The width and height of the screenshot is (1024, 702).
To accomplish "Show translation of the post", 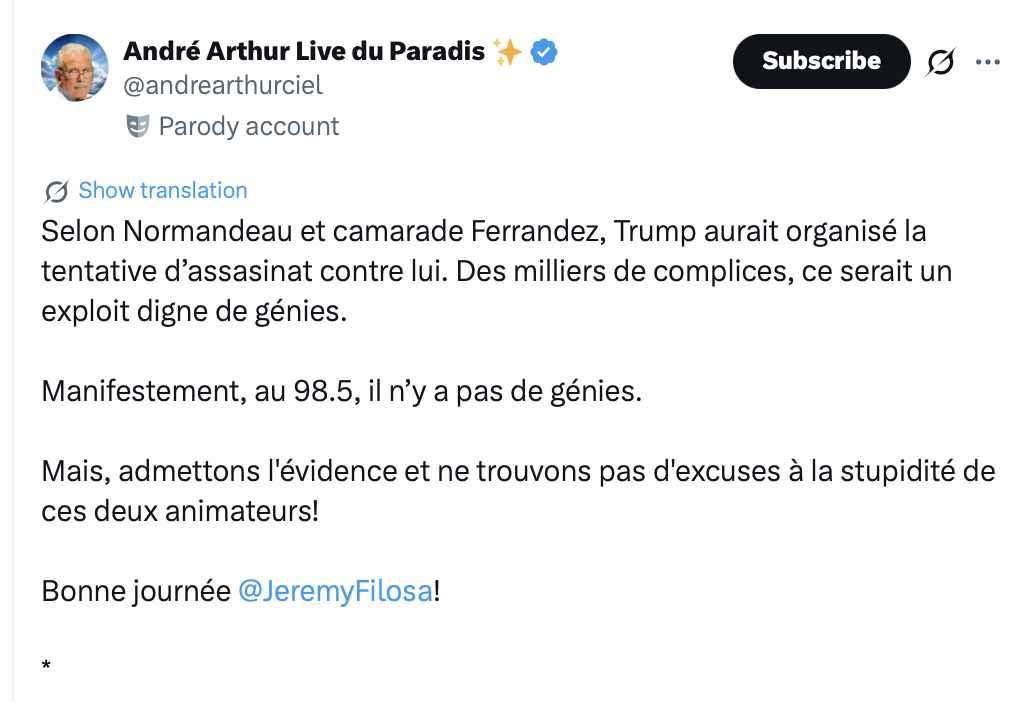I will pyautogui.click(x=162, y=190).
